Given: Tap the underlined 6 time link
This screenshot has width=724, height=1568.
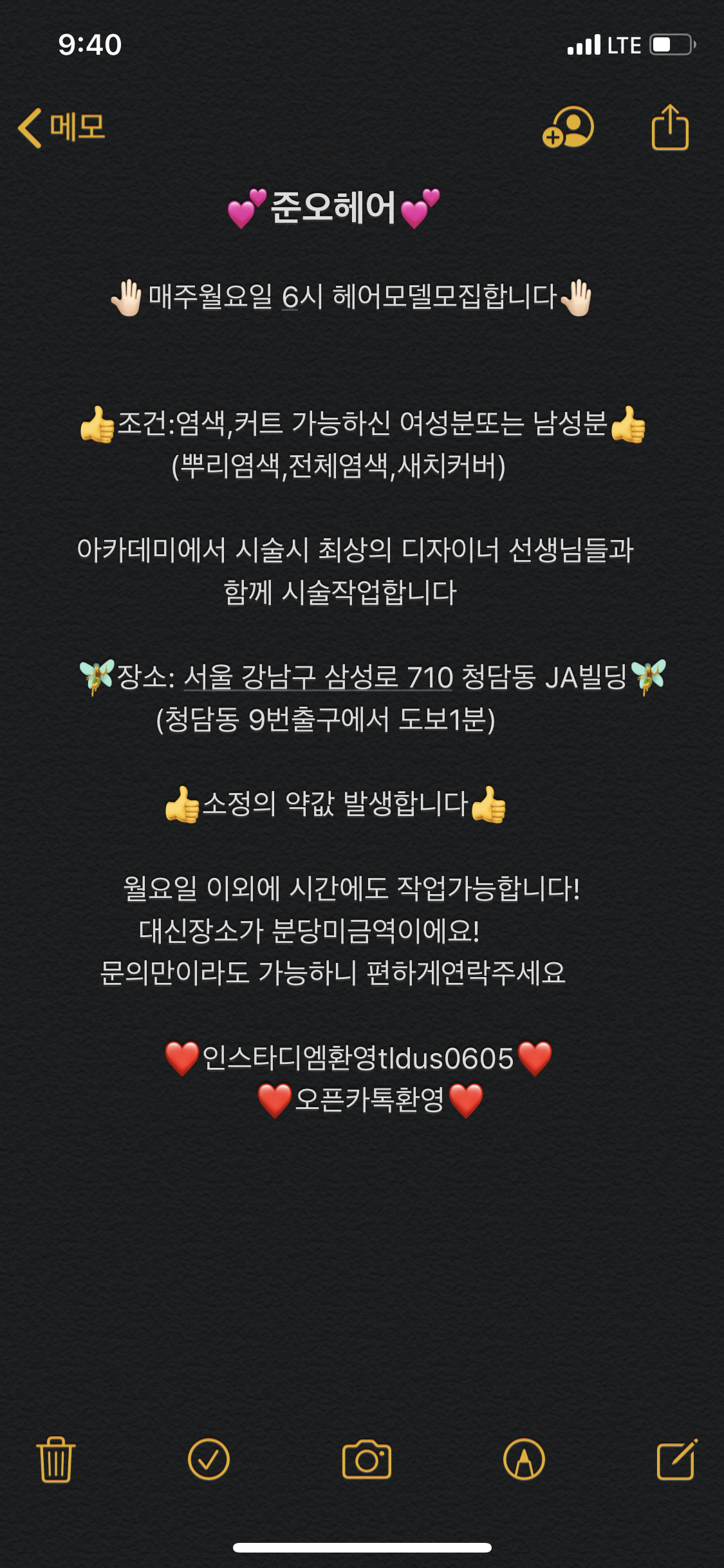Looking at the screenshot, I should pyautogui.click(x=290, y=297).
